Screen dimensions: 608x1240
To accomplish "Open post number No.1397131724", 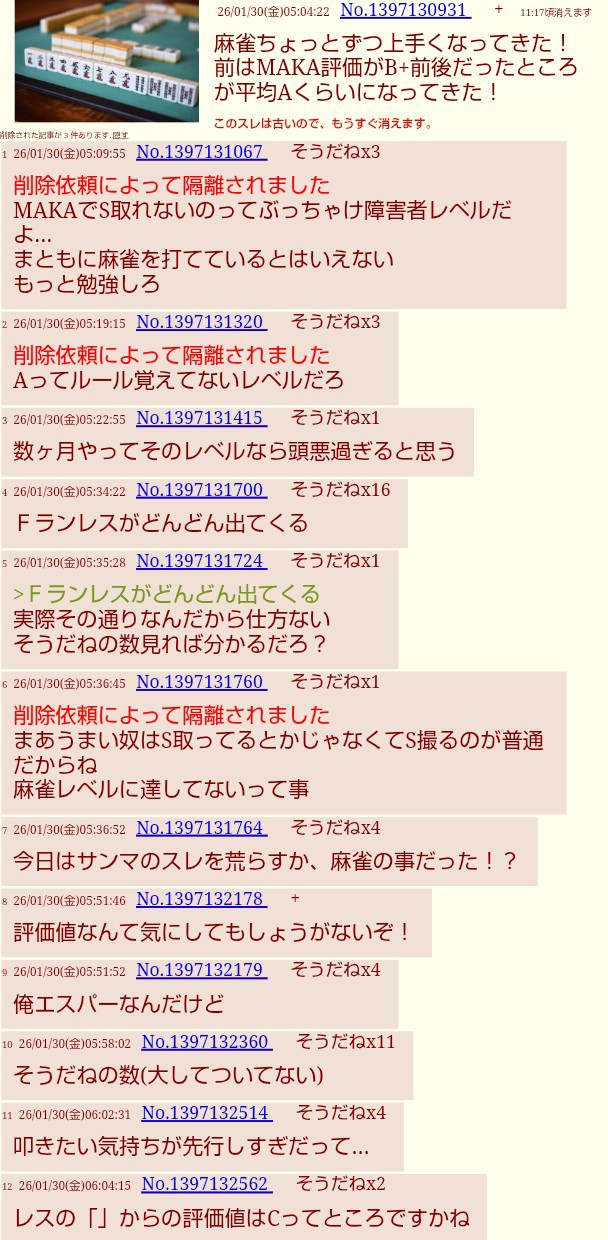I will click(x=200, y=561).
